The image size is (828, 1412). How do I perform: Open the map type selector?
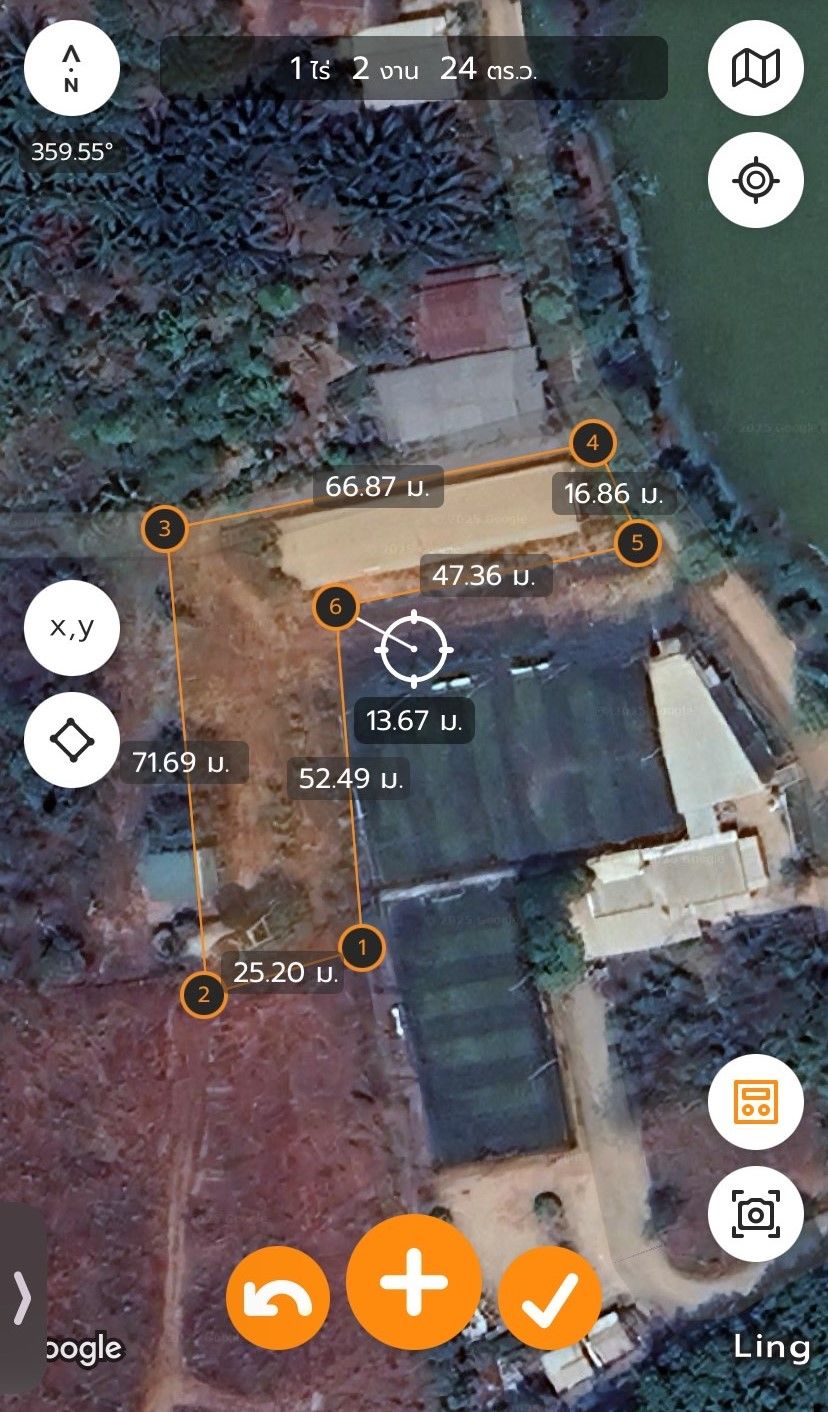(756, 68)
